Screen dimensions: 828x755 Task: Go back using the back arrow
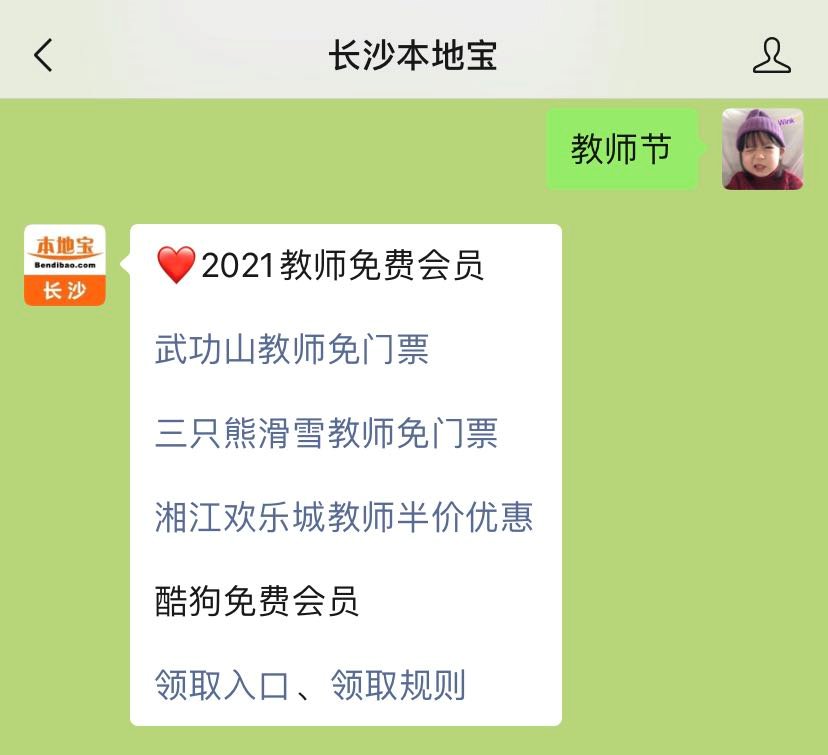[x=43, y=55]
